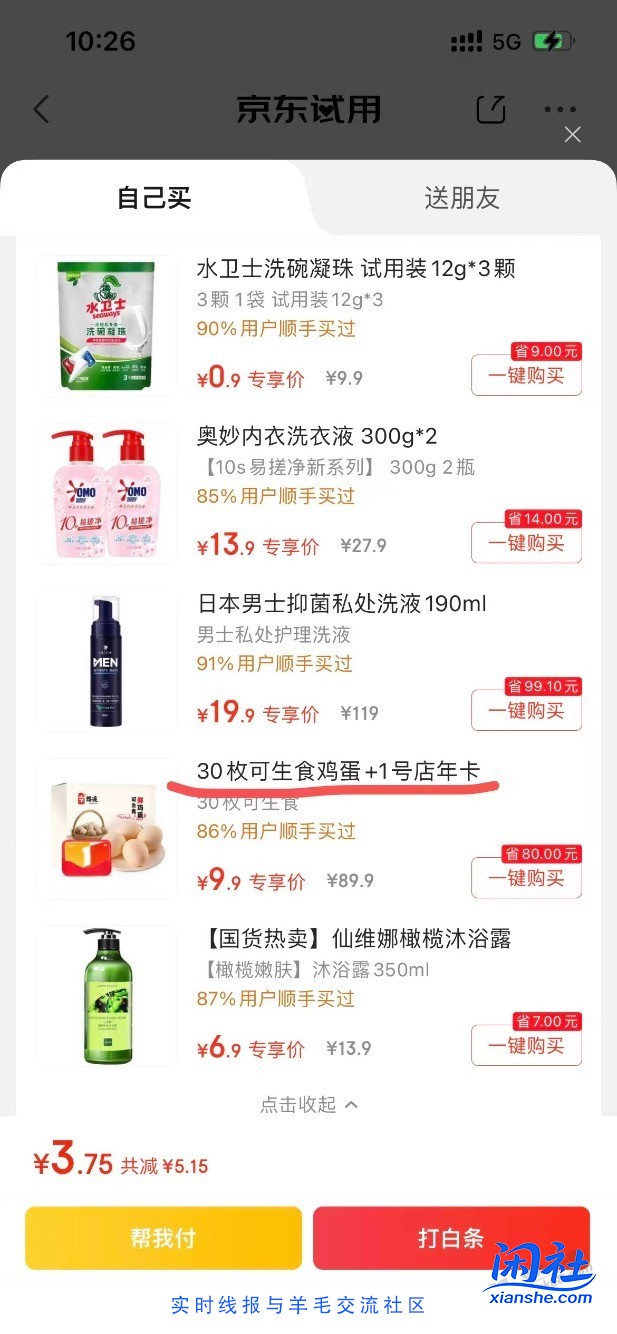Buy 奥妙内衣洗衣液 with 一键购买

(526, 543)
